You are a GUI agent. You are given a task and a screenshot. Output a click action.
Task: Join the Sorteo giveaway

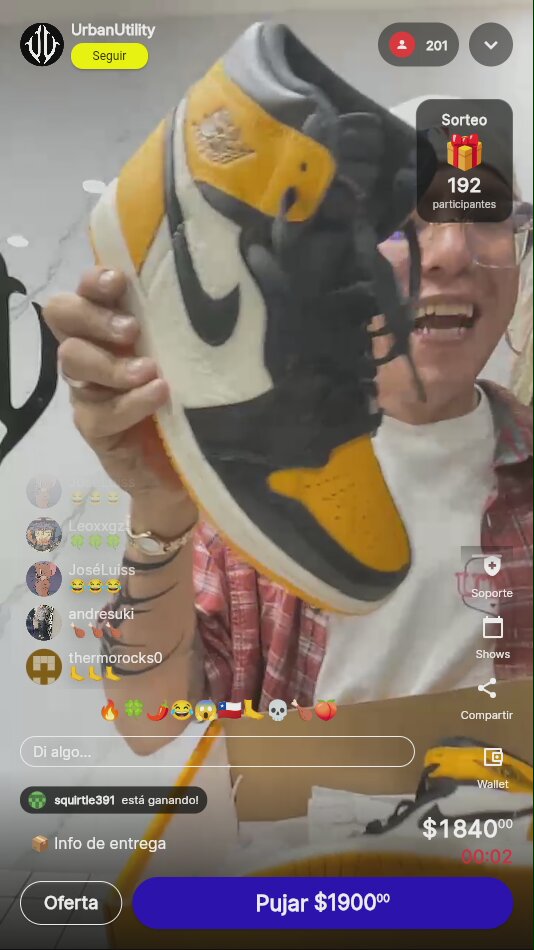click(464, 161)
